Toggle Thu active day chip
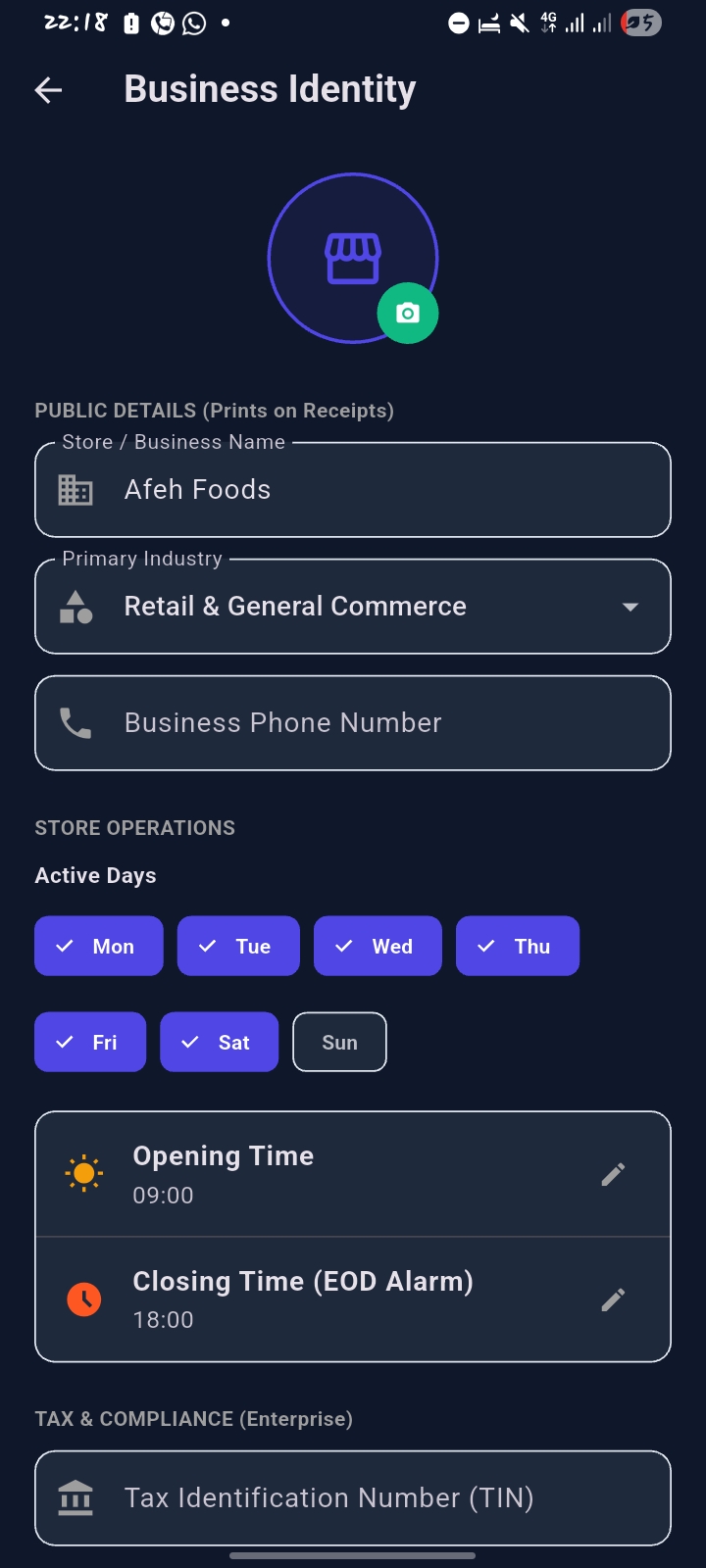Image resolution: width=706 pixels, height=1568 pixels. tap(518, 946)
